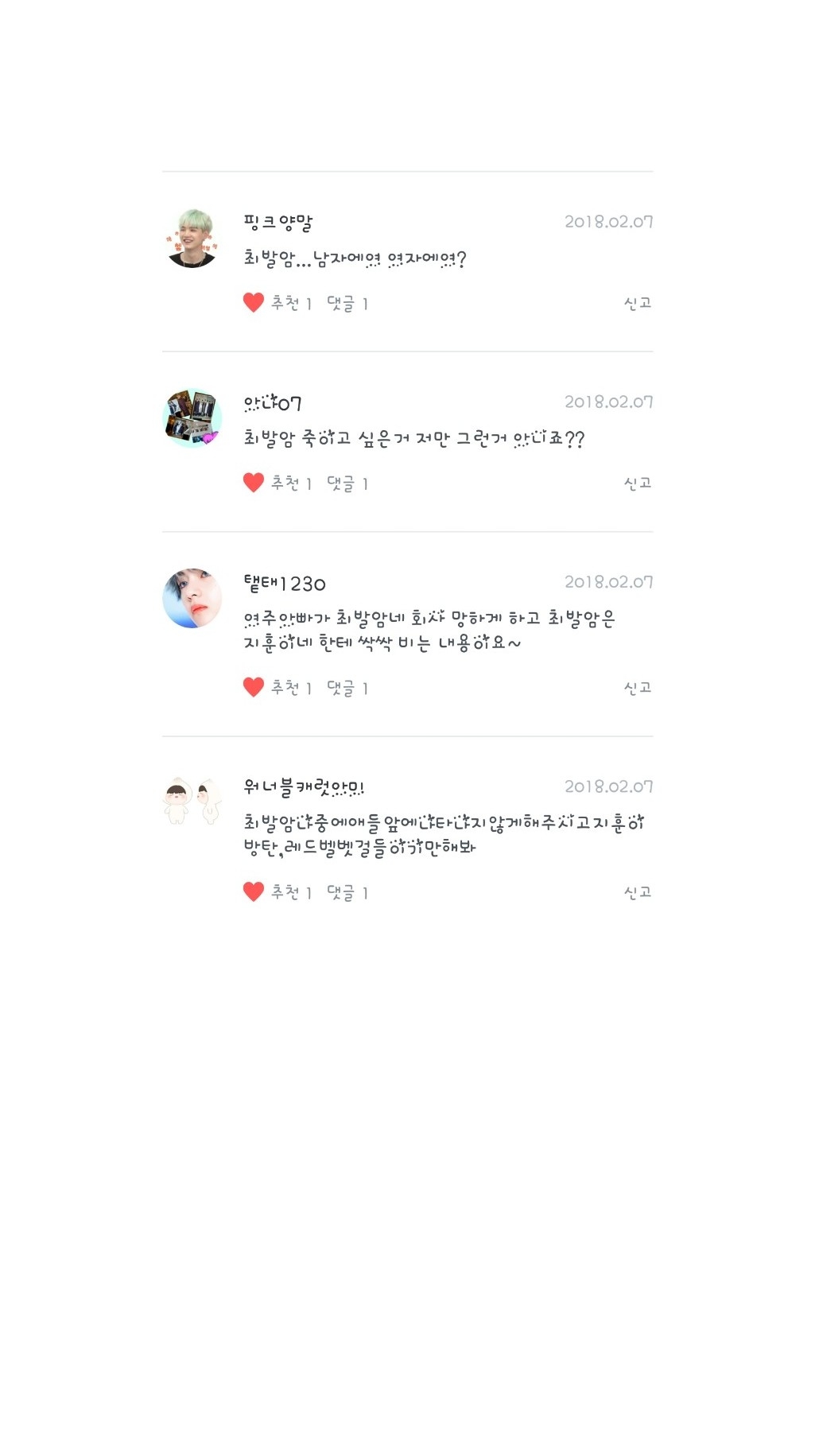Image resolution: width=819 pixels, height=1456 pixels.
Task: Open replies on 핑크양말's comment
Action: (x=347, y=303)
